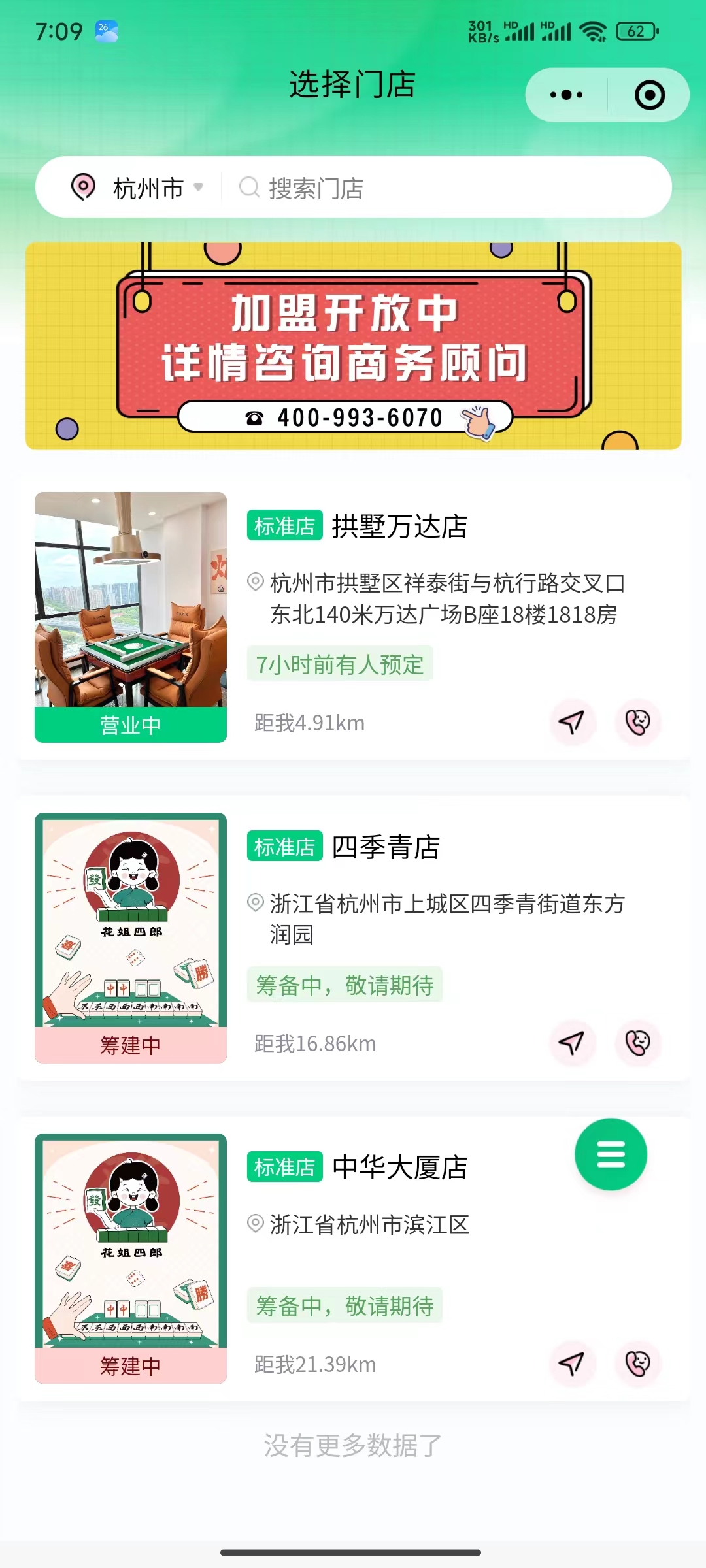Navigate to the 四季青店 location
This screenshot has height=1568, width=706.
[x=572, y=1043]
